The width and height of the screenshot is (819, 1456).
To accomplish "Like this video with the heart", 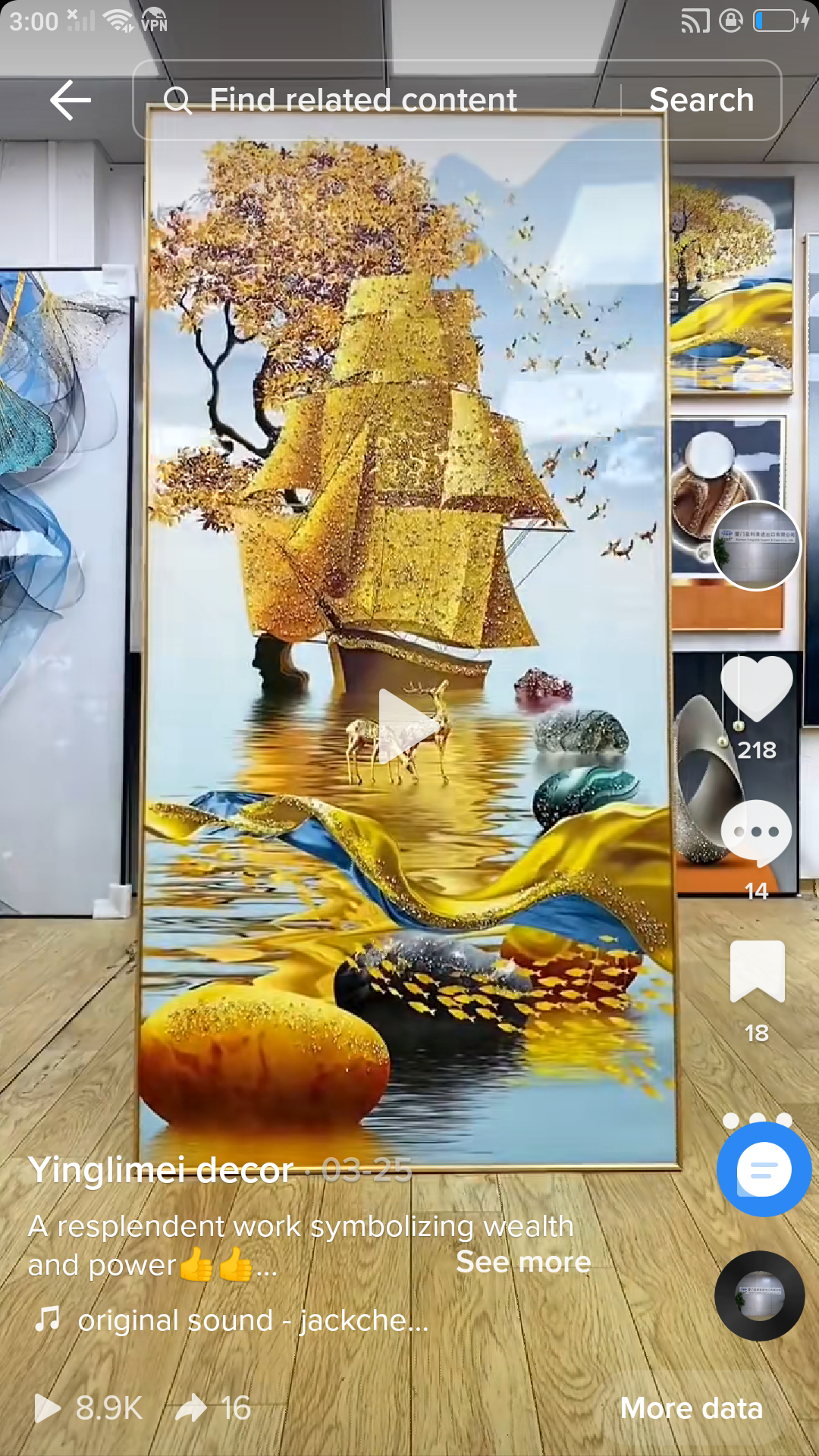I will coord(756,689).
